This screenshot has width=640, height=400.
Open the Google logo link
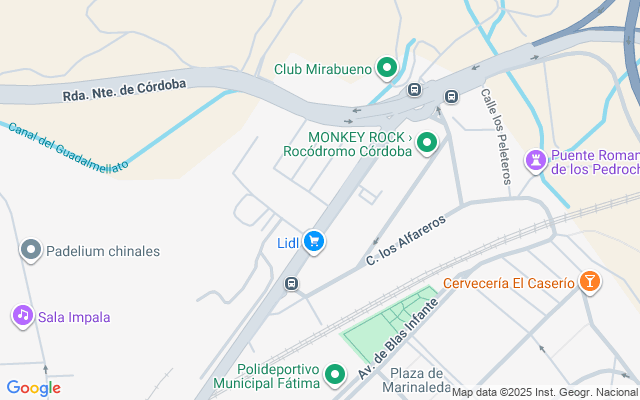33,388
